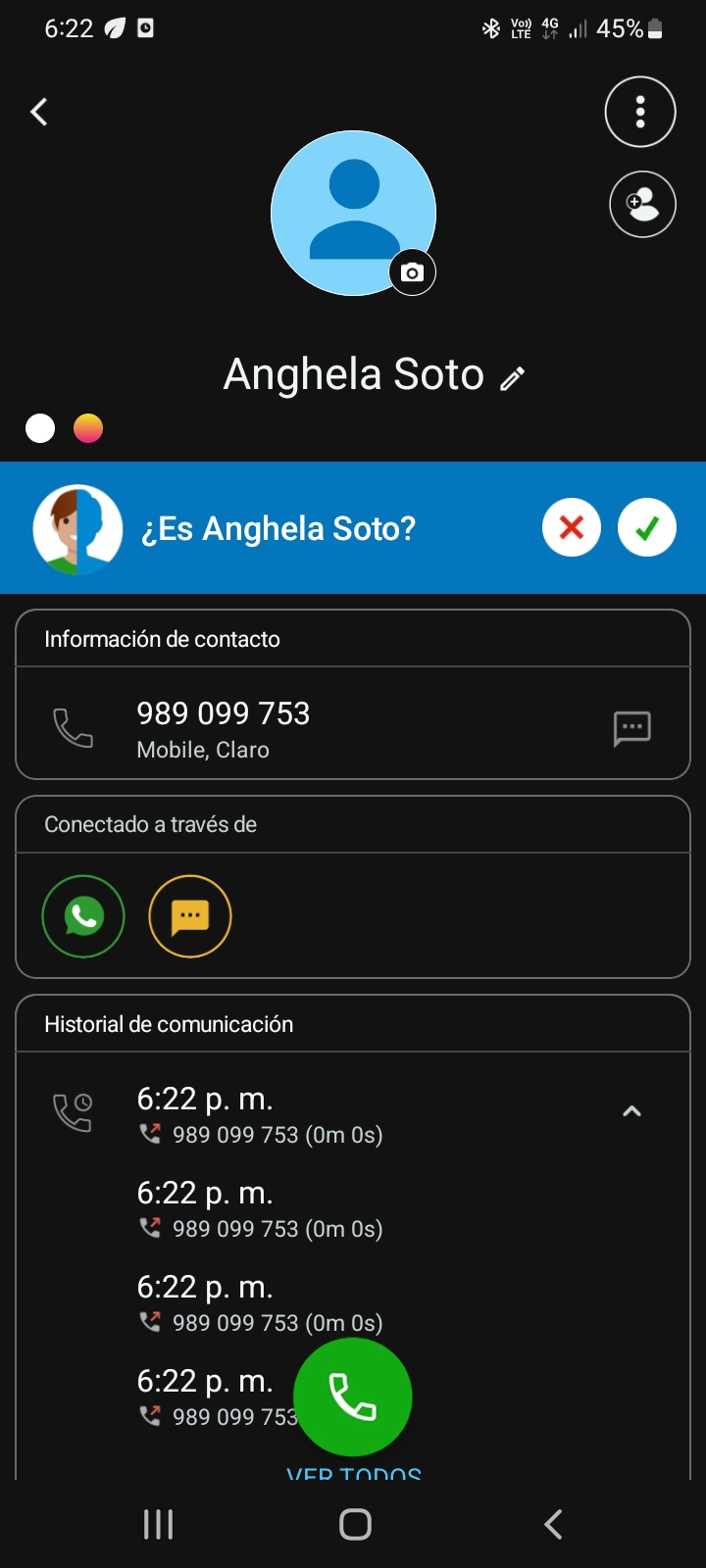Tap the add contact icon

click(642, 205)
